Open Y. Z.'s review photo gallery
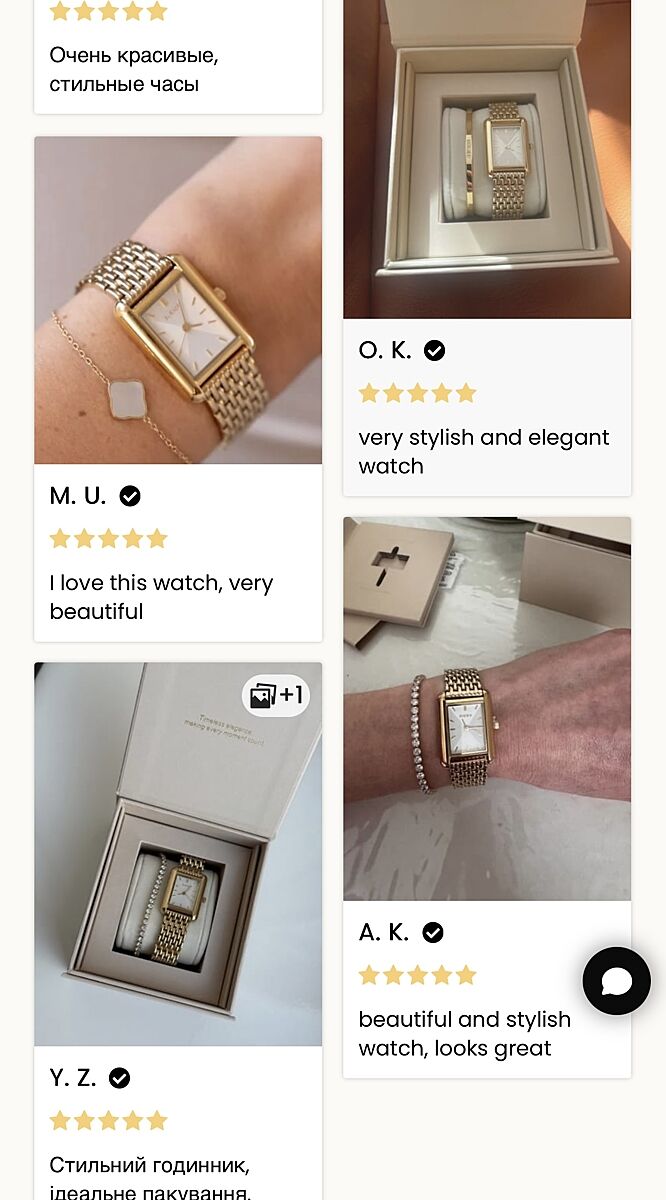The height and width of the screenshot is (1200, 666). coord(178,854)
